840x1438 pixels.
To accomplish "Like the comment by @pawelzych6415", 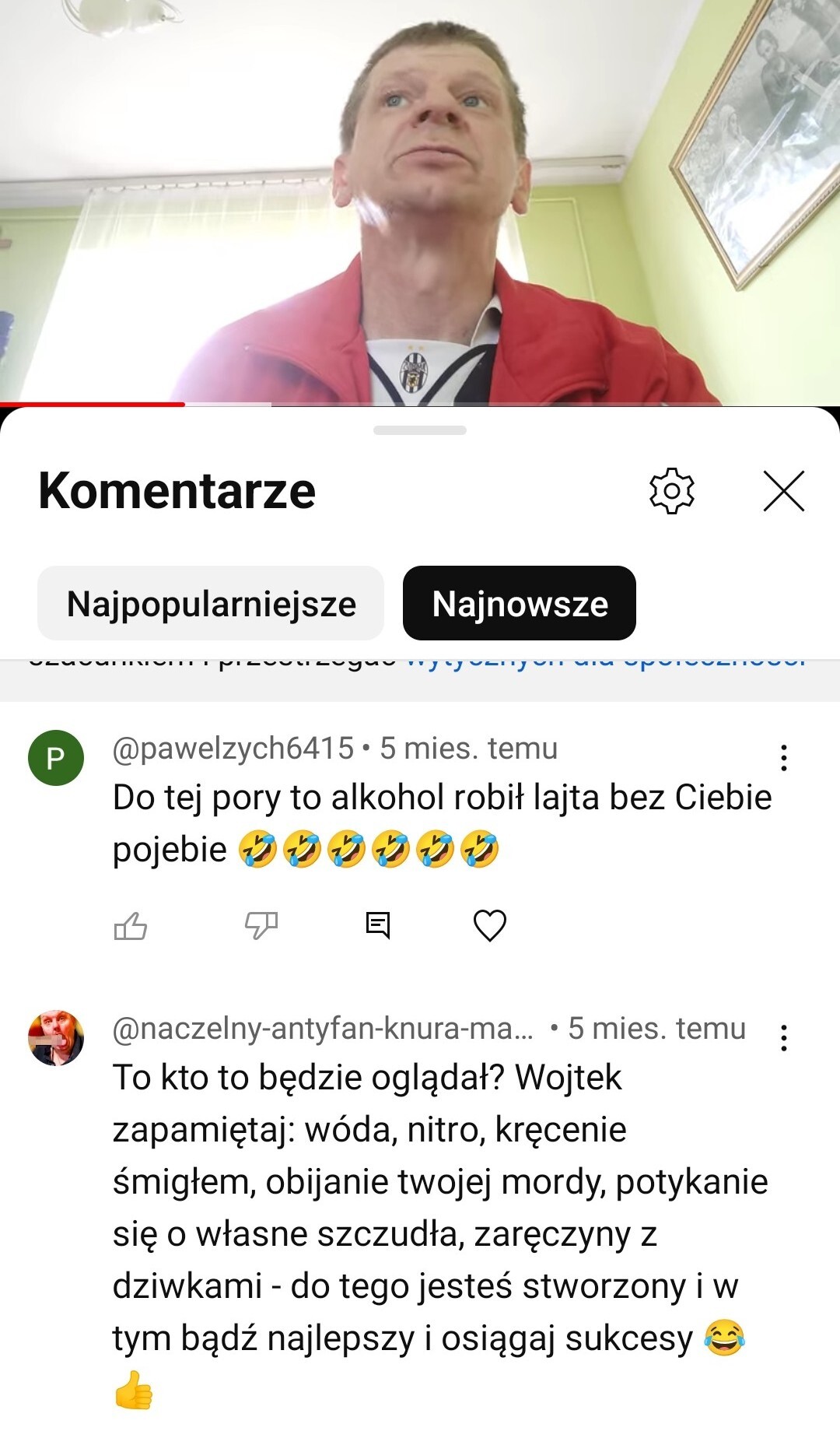I will click(131, 926).
